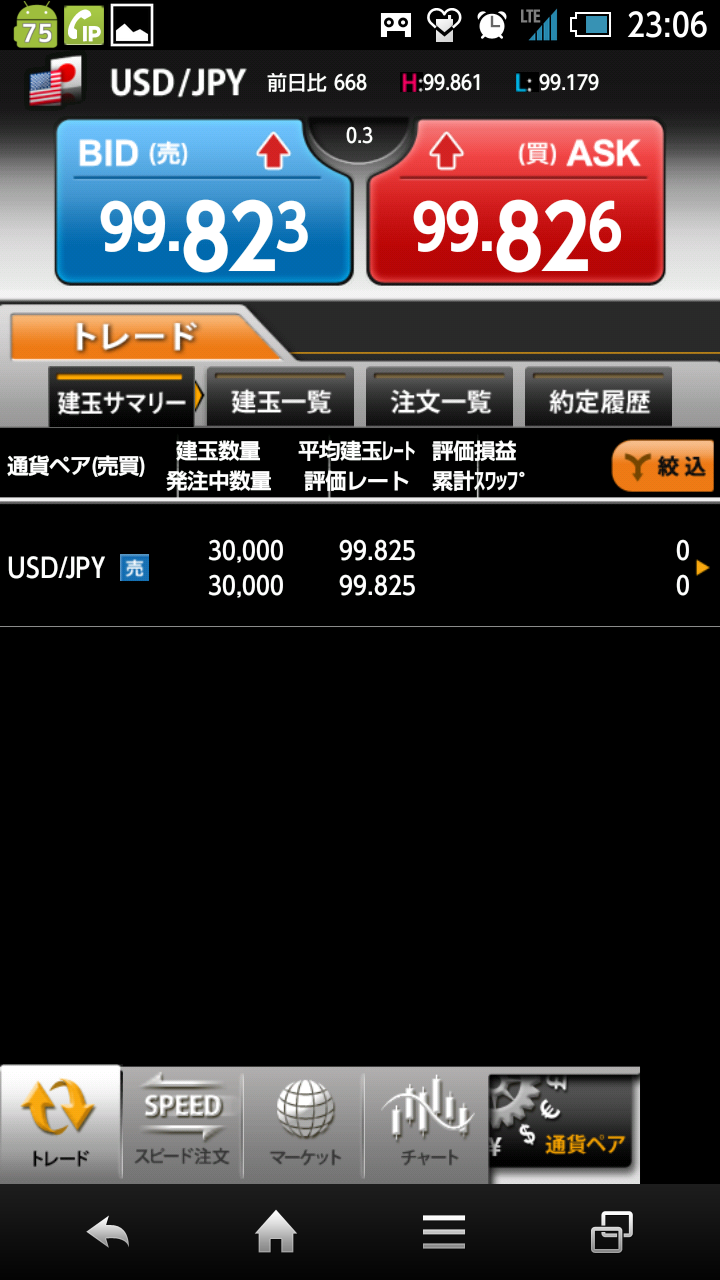Open the マーケット market tab
This screenshot has height=1280, width=720.
[x=305, y=1124]
